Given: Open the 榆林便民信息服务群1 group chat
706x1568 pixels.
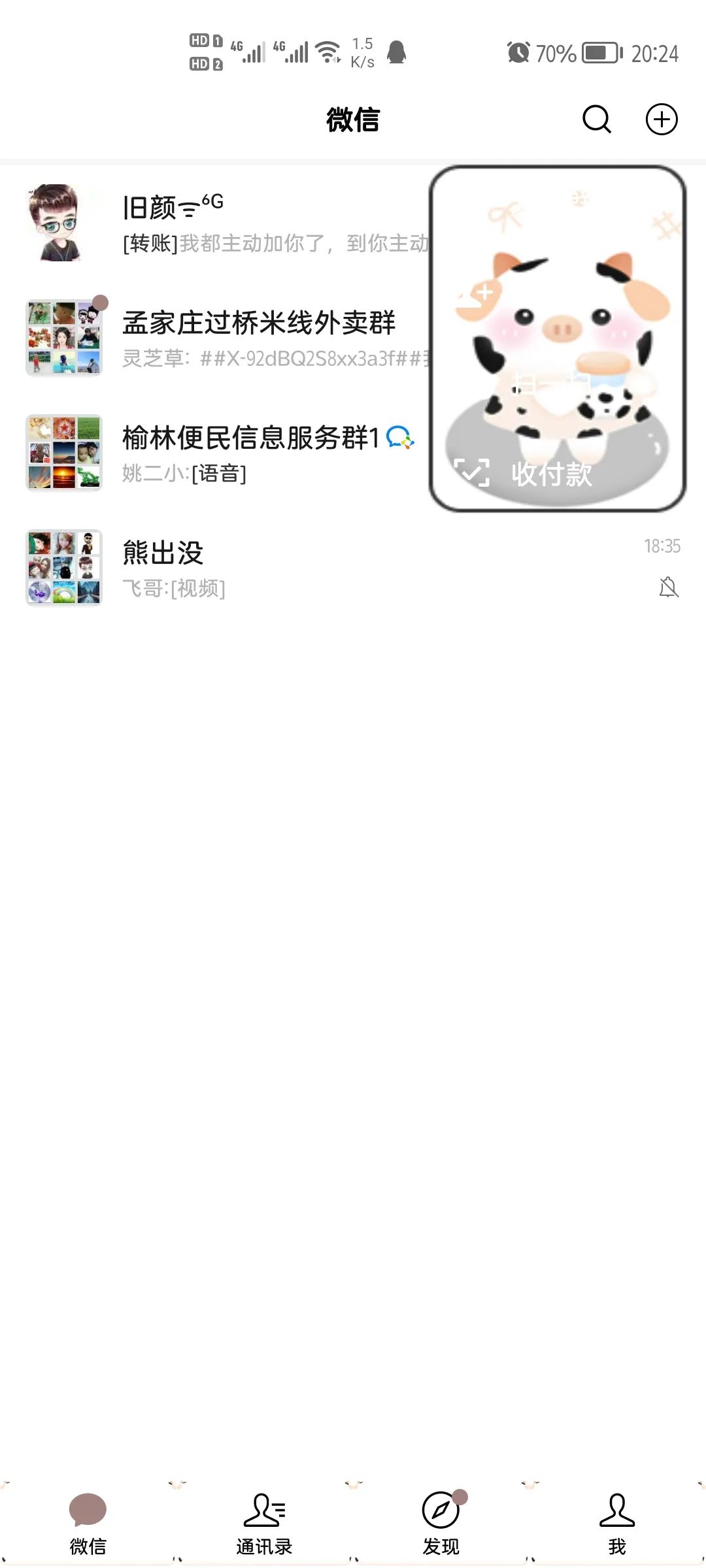Looking at the screenshot, I should pyautogui.click(x=261, y=453).
